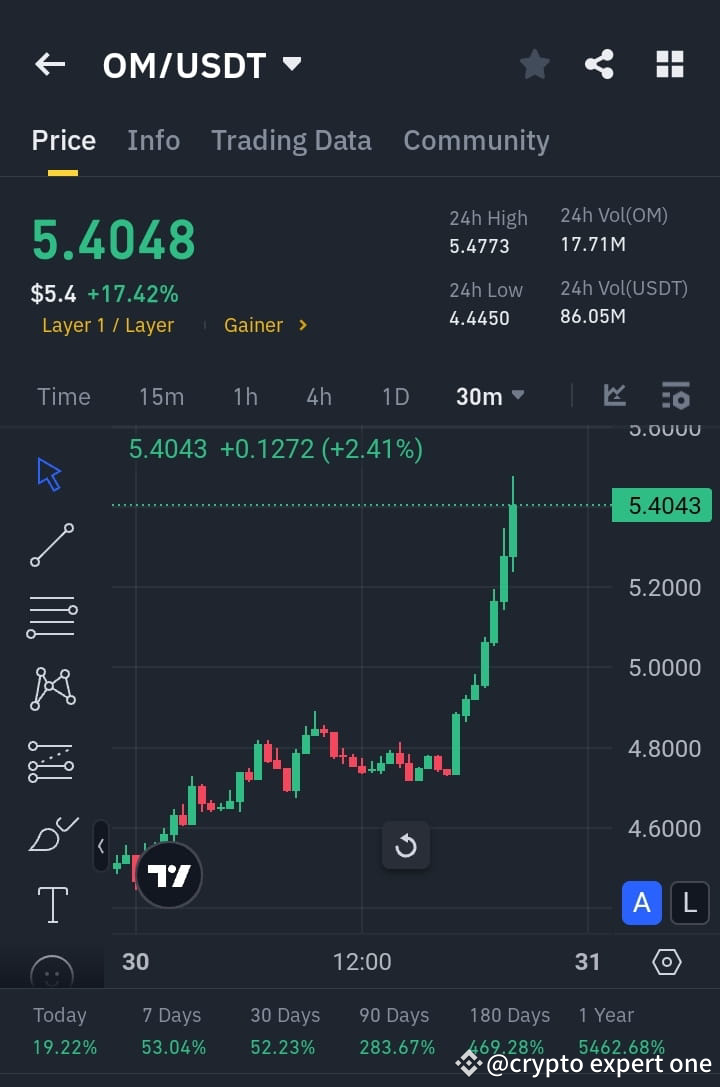720x1087 pixels.
Task: Select the cursor arrow tool
Action: 50,473
